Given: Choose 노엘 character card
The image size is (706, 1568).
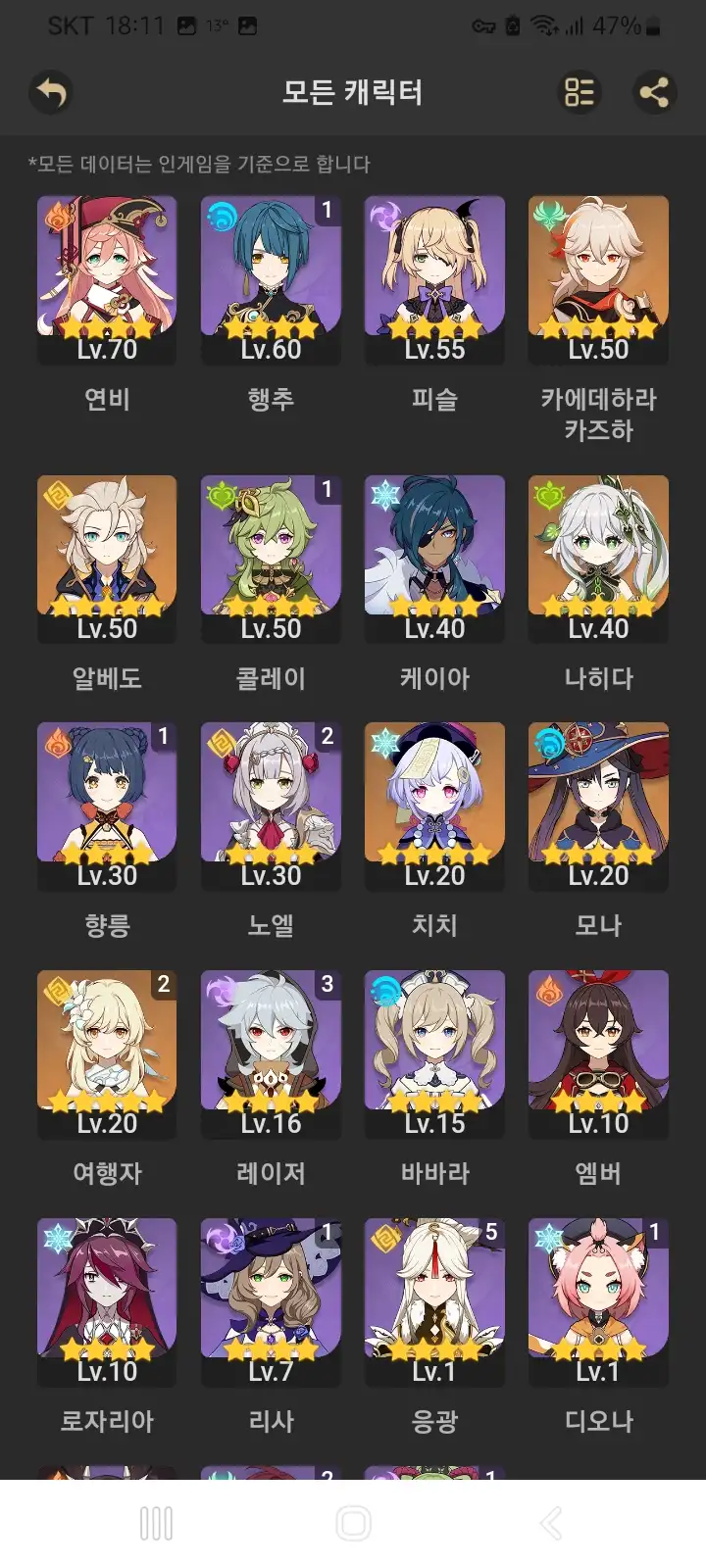Looking at the screenshot, I should coord(271,806).
